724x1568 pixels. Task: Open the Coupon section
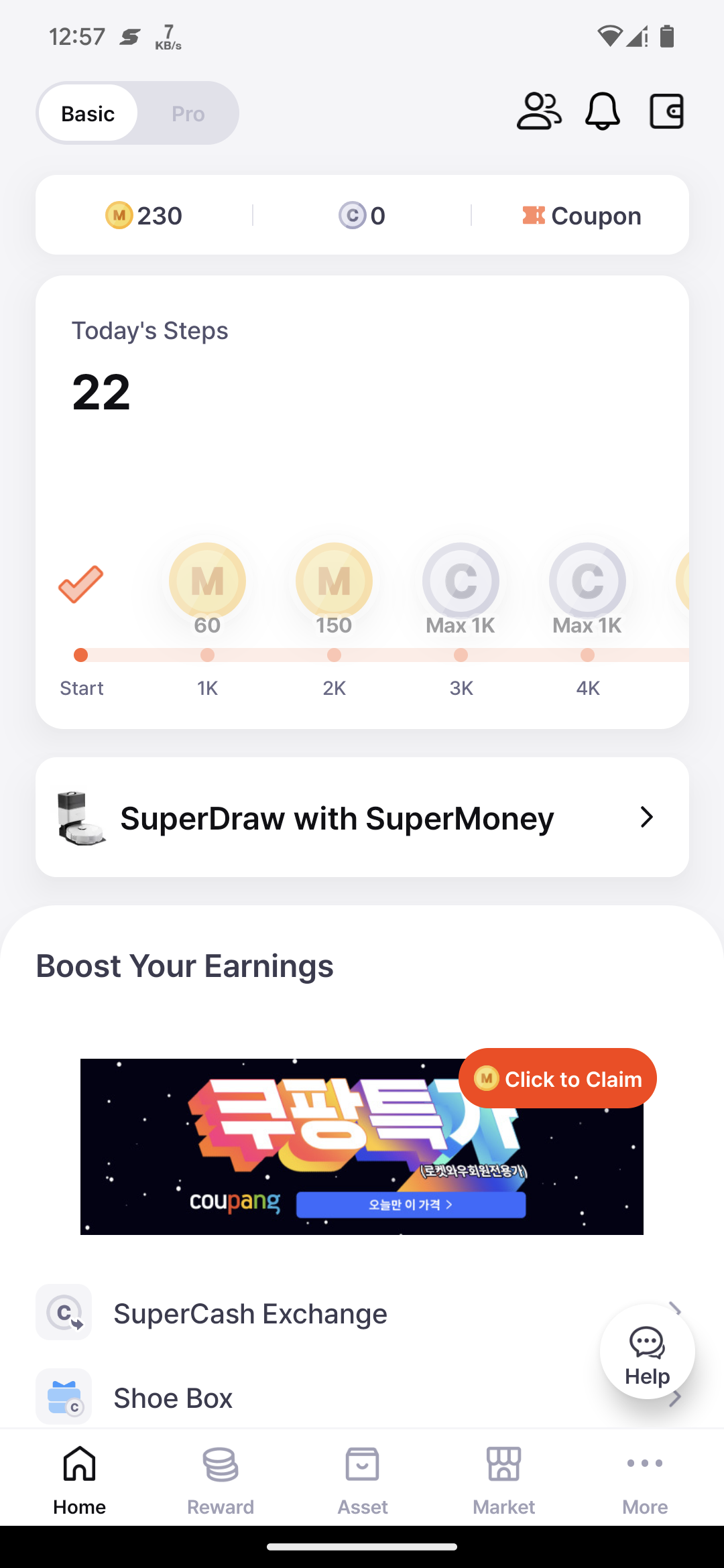click(581, 216)
